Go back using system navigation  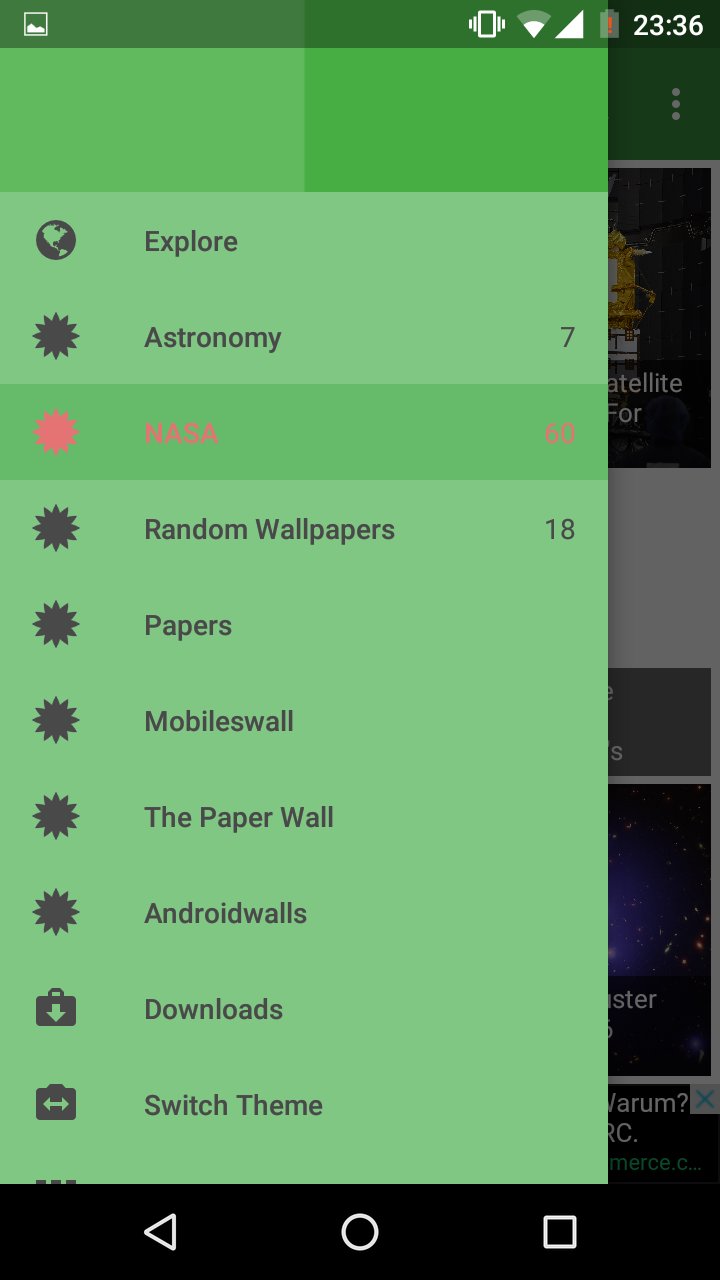click(x=160, y=1232)
